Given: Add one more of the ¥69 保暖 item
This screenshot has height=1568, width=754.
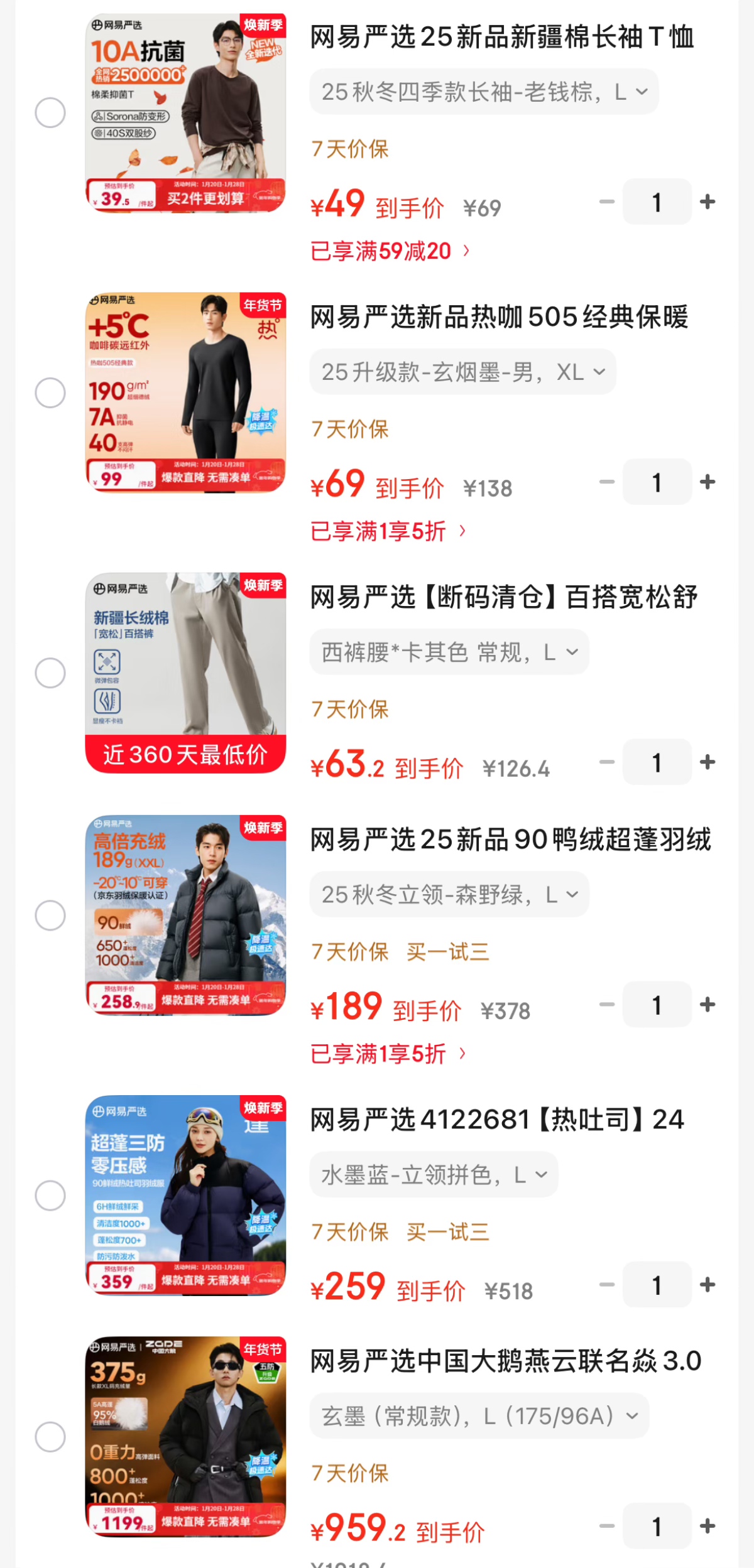Looking at the screenshot, I should coord(708,482).
